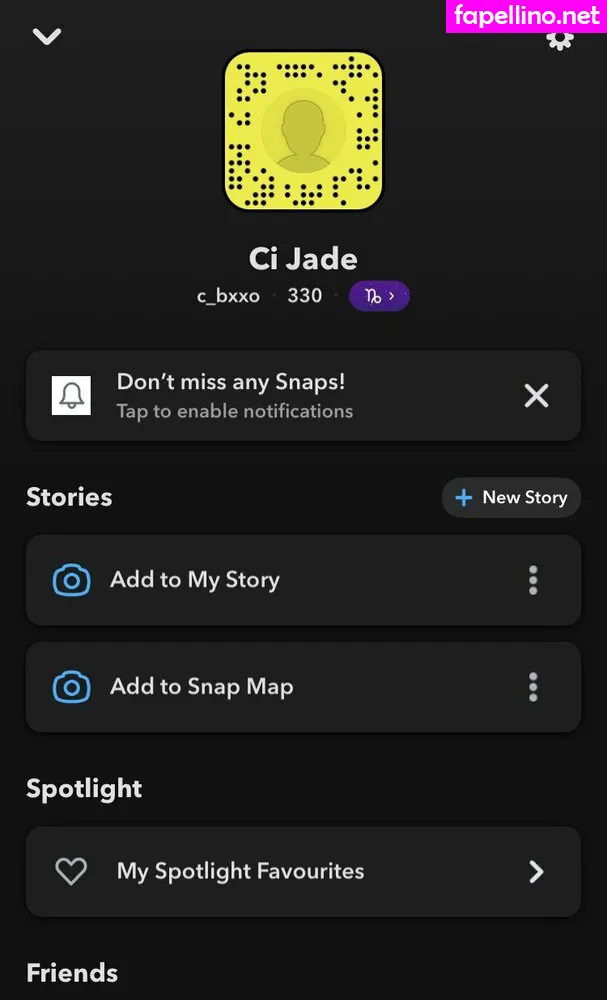Open settings via the gear icon
Viewport: 607px width, 1000px height.
[x=560, y=42]
